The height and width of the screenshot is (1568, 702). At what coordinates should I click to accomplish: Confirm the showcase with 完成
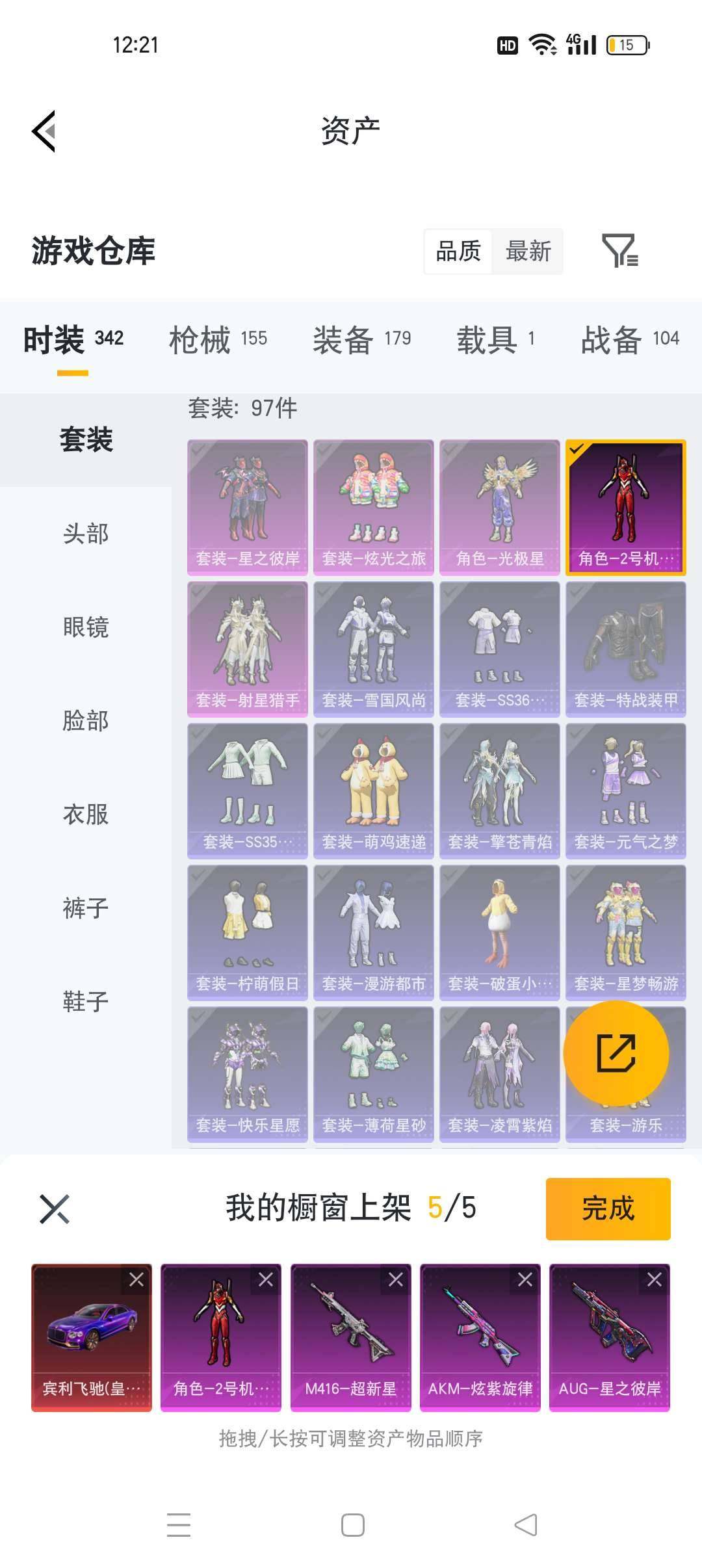coord(608,1209)
